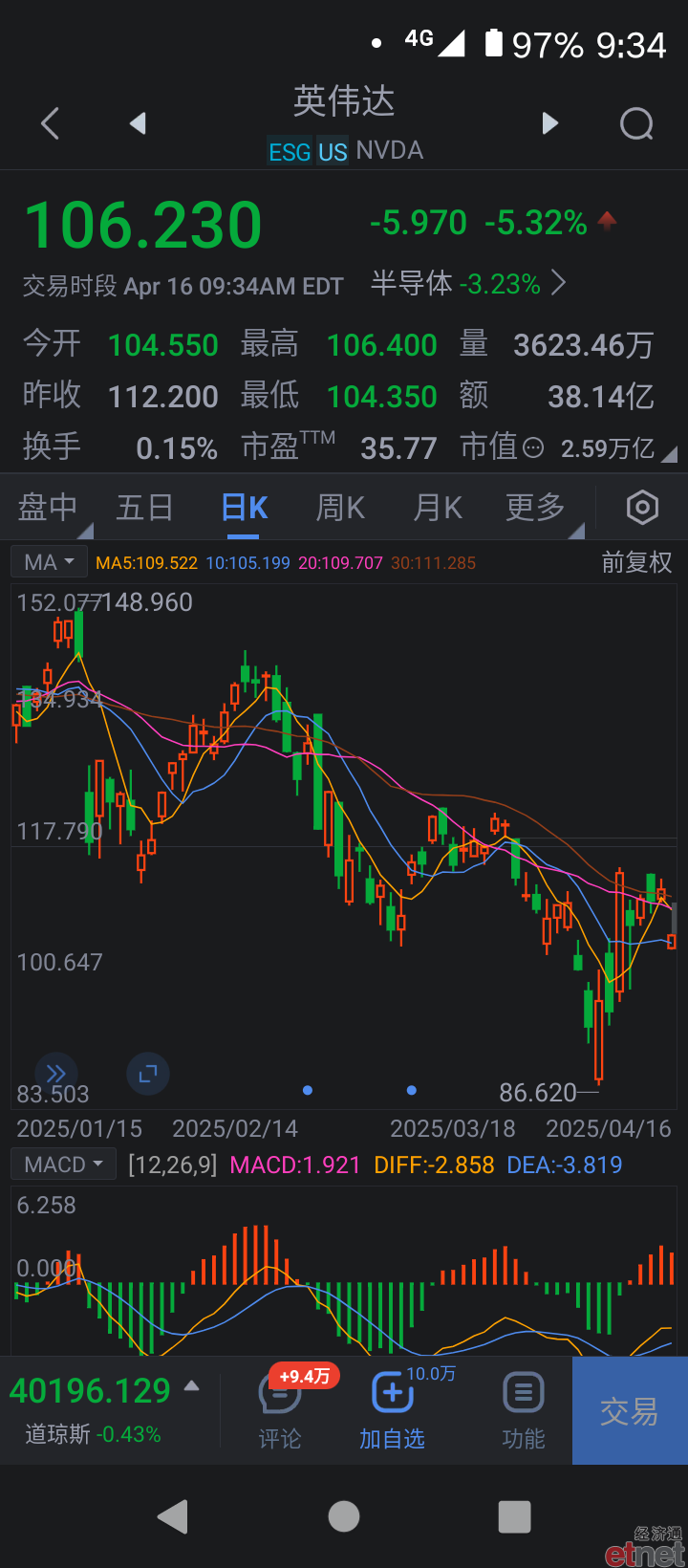688x1568 pixels.
Task: Open the 评论 comments section
Action: pos(280,1411)
